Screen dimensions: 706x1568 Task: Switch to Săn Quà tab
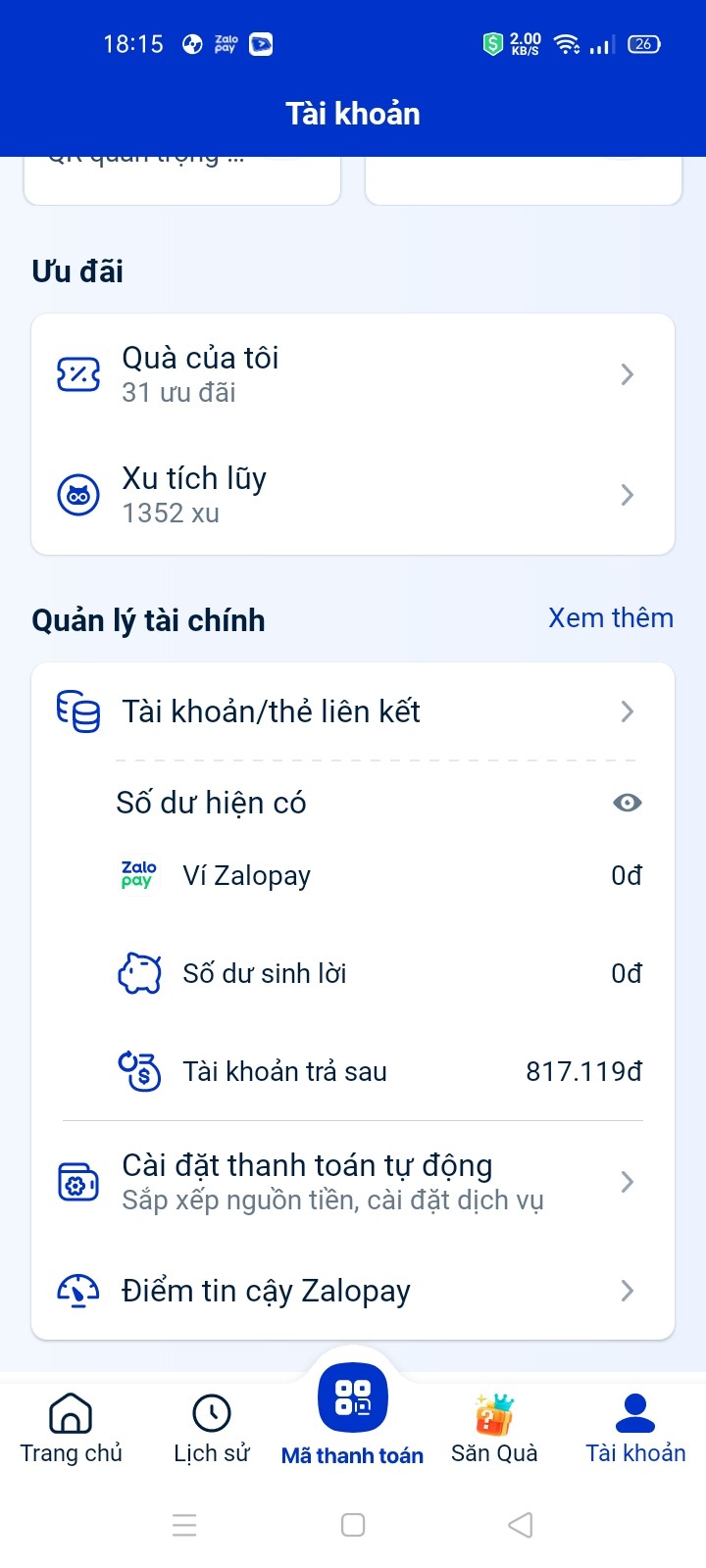(x=494, y=1429)
